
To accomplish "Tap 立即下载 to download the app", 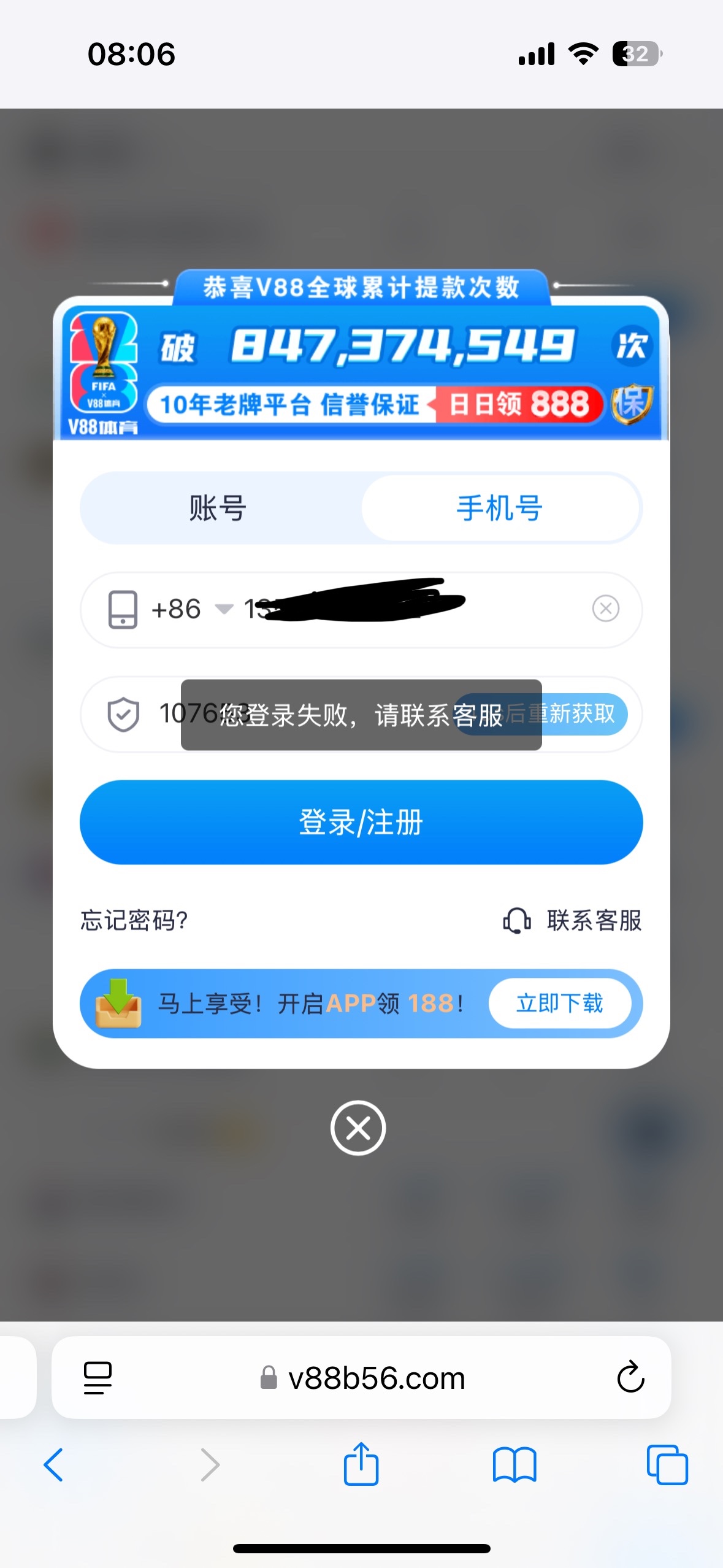I will point(559,1004).
